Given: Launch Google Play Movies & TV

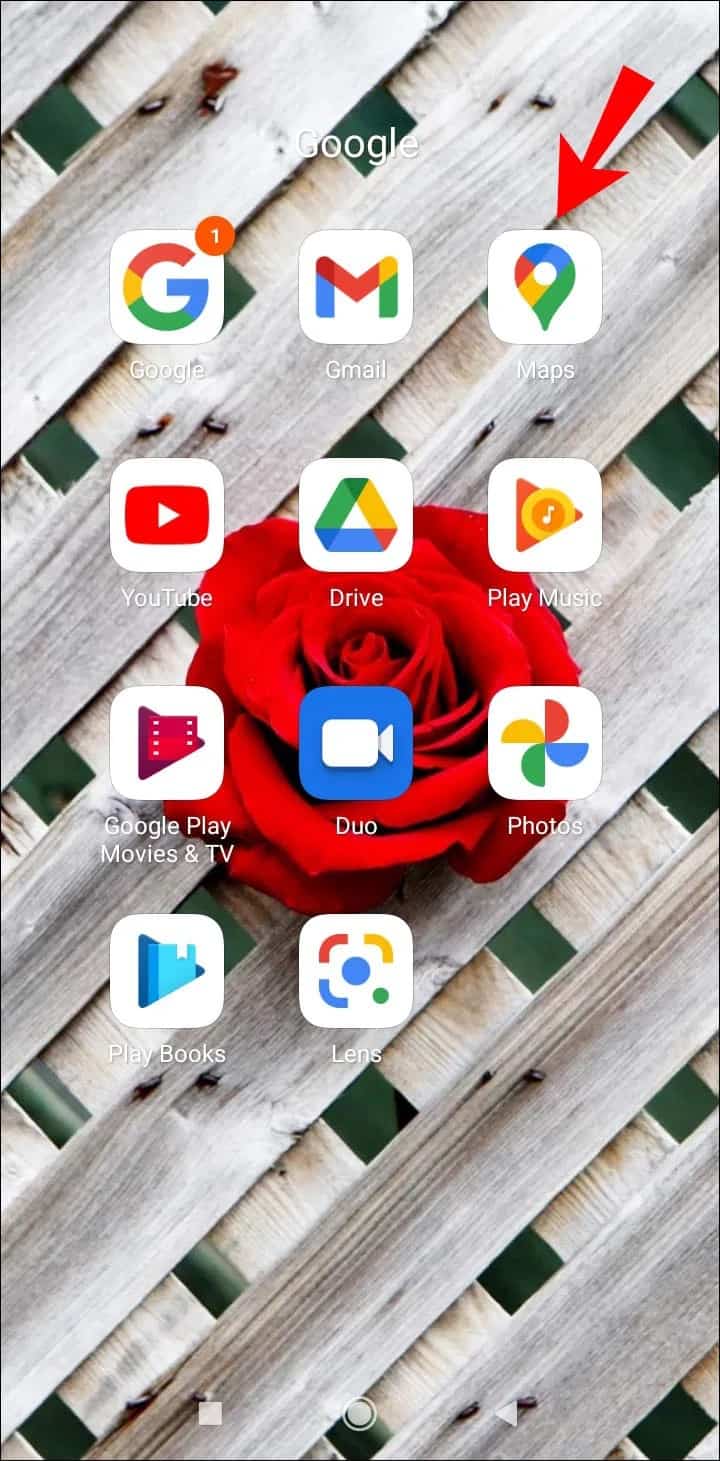Looking at the screenshot, I should [166, 743].
